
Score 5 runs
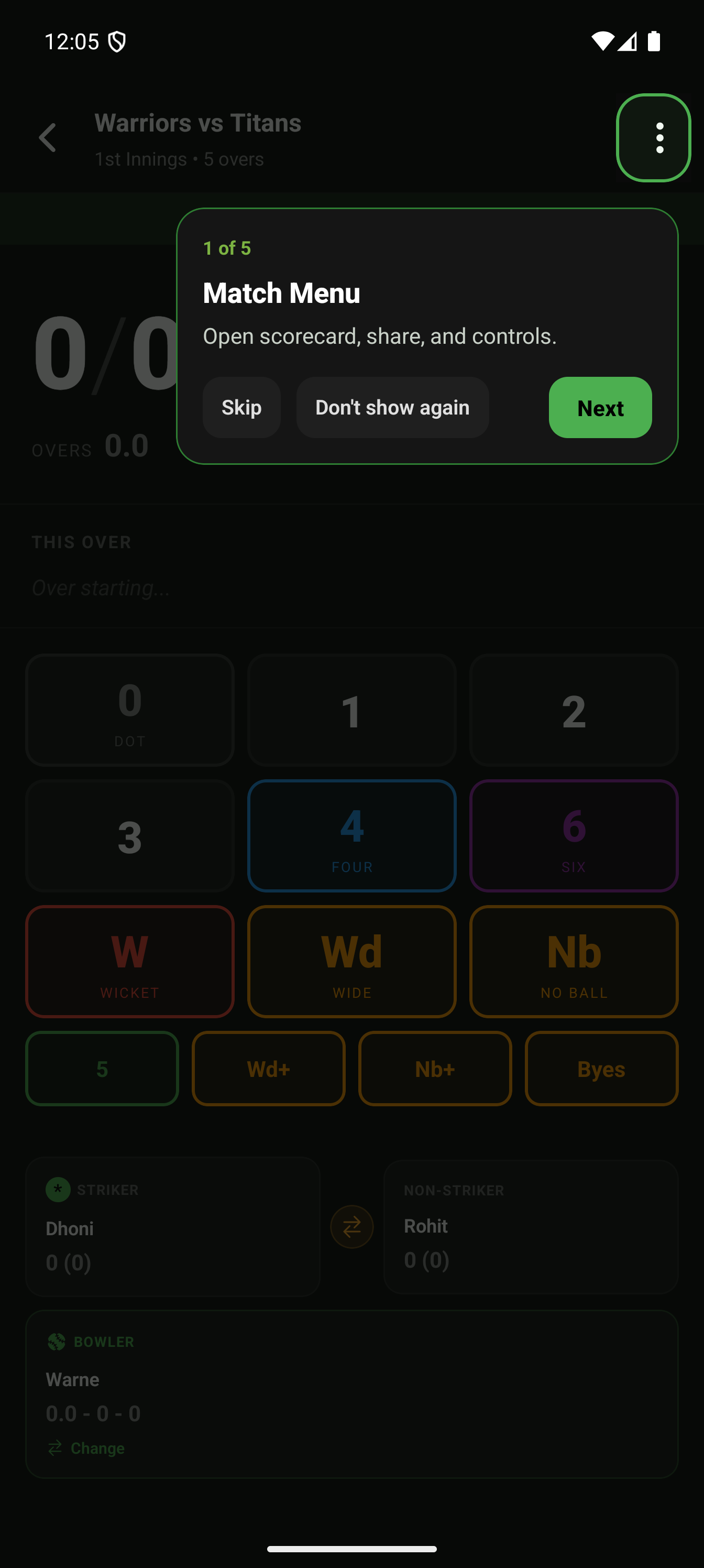click(102, 1068)
